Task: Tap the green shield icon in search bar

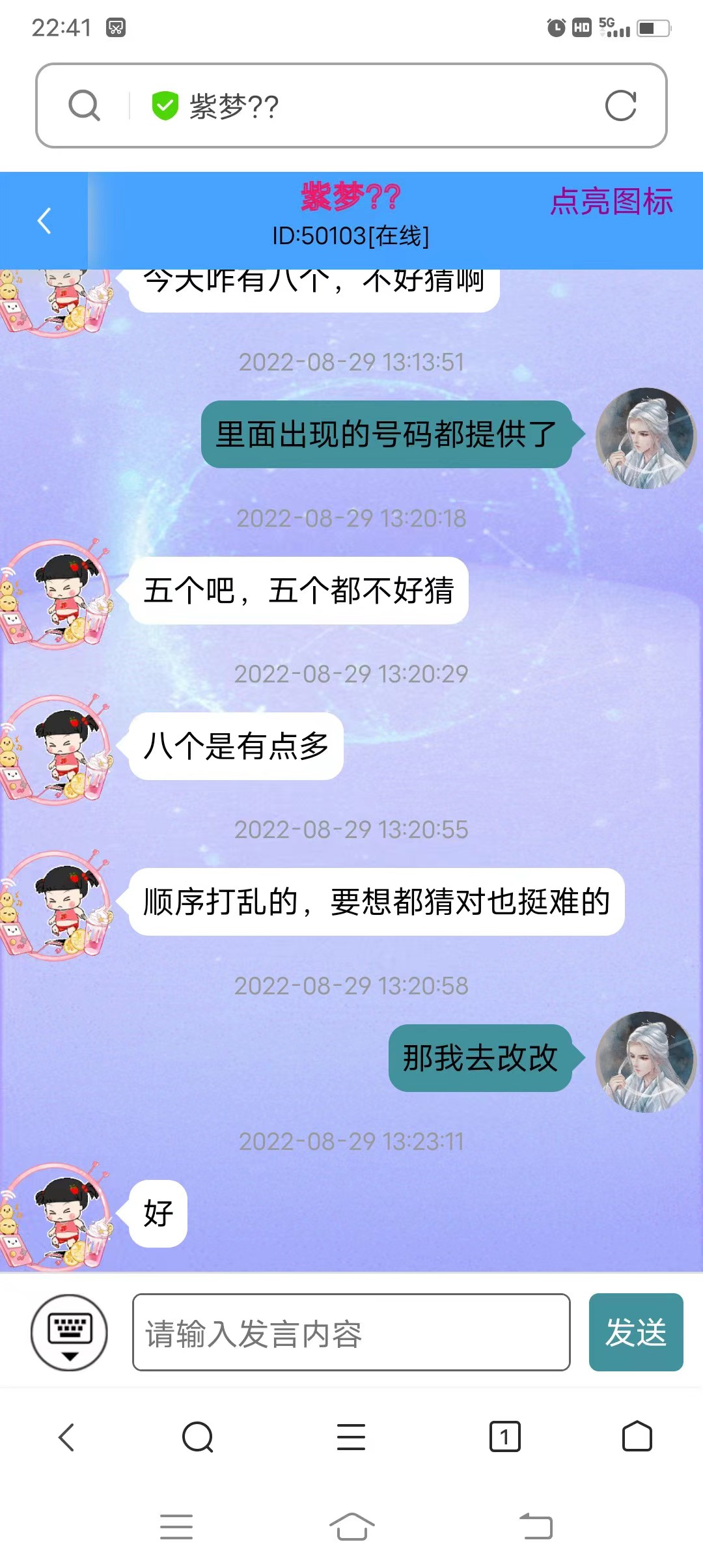Action: pos(165,104)
